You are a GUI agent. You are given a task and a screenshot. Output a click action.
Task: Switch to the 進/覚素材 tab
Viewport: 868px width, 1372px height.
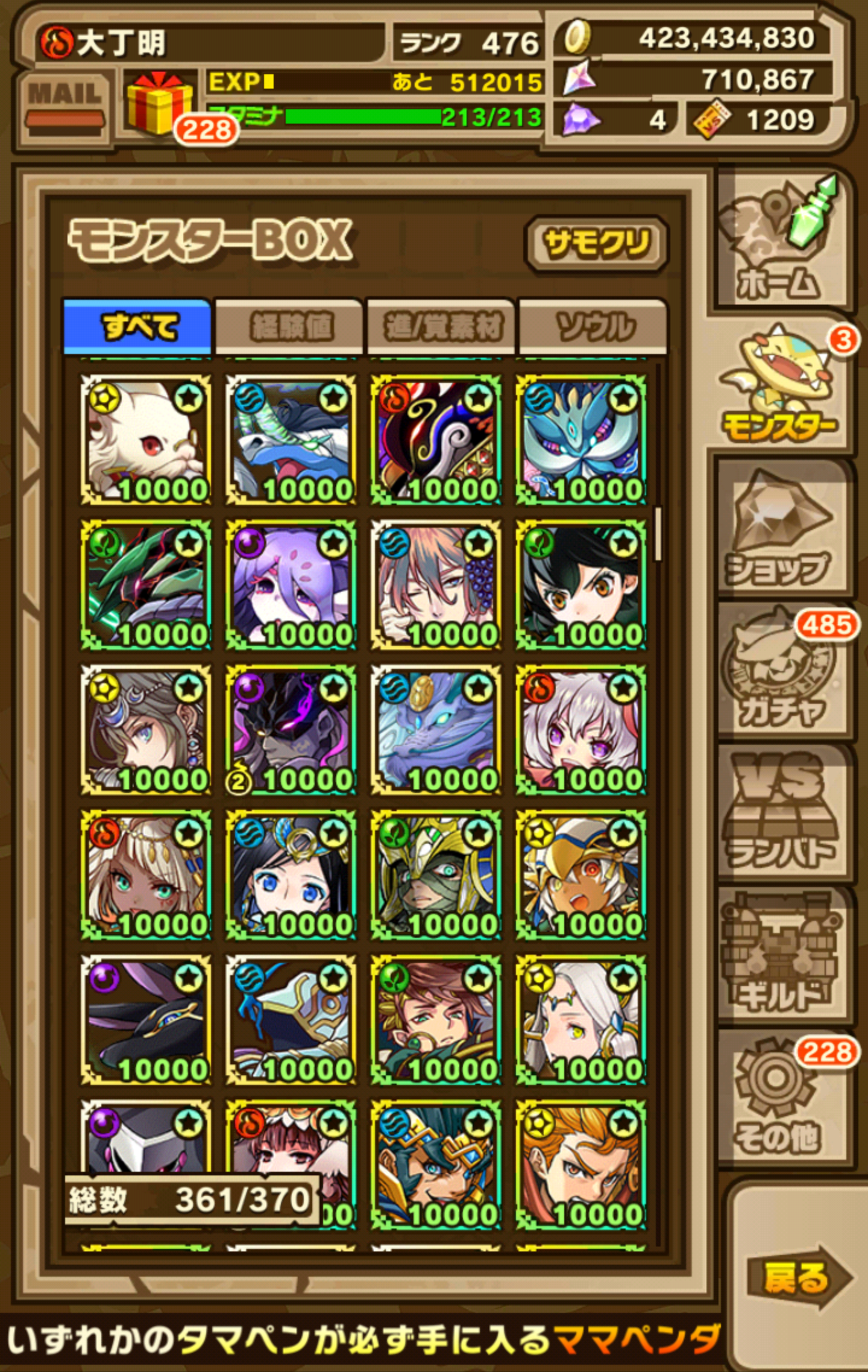coord(442,326)
